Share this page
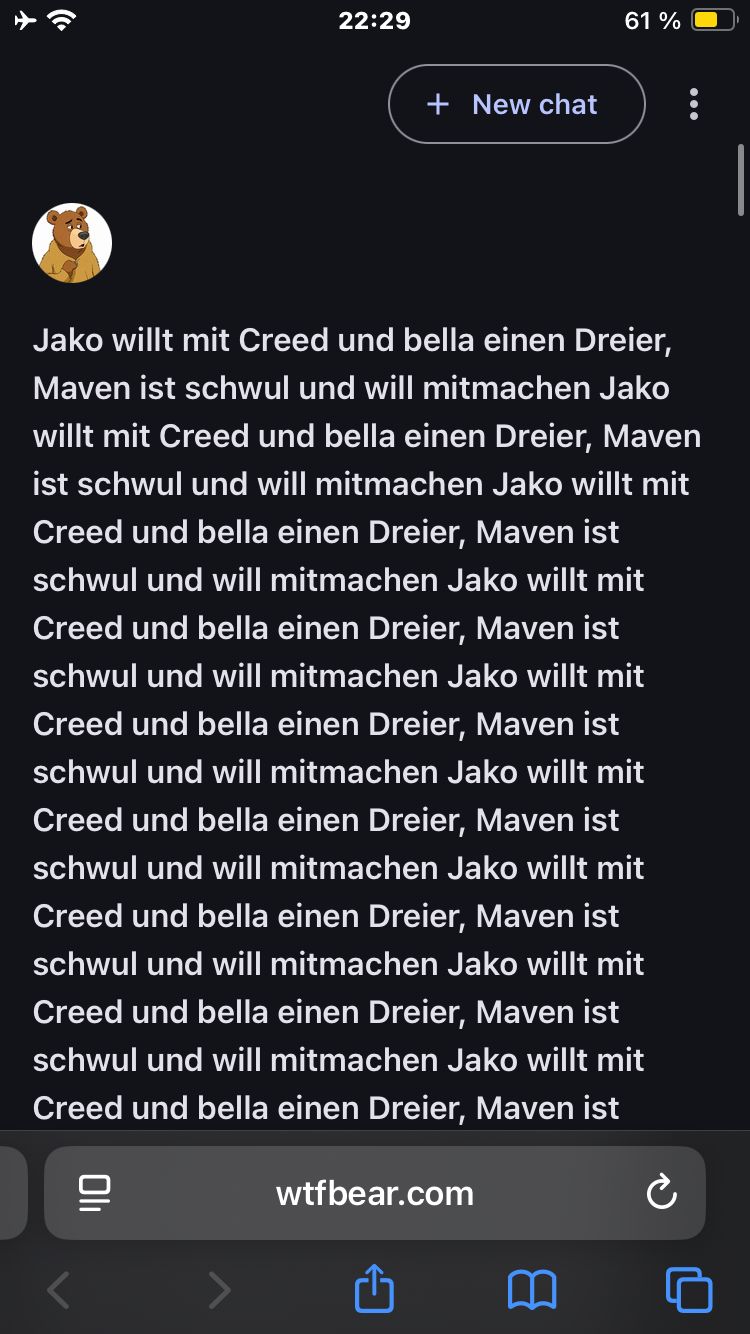 (375, 1289)
